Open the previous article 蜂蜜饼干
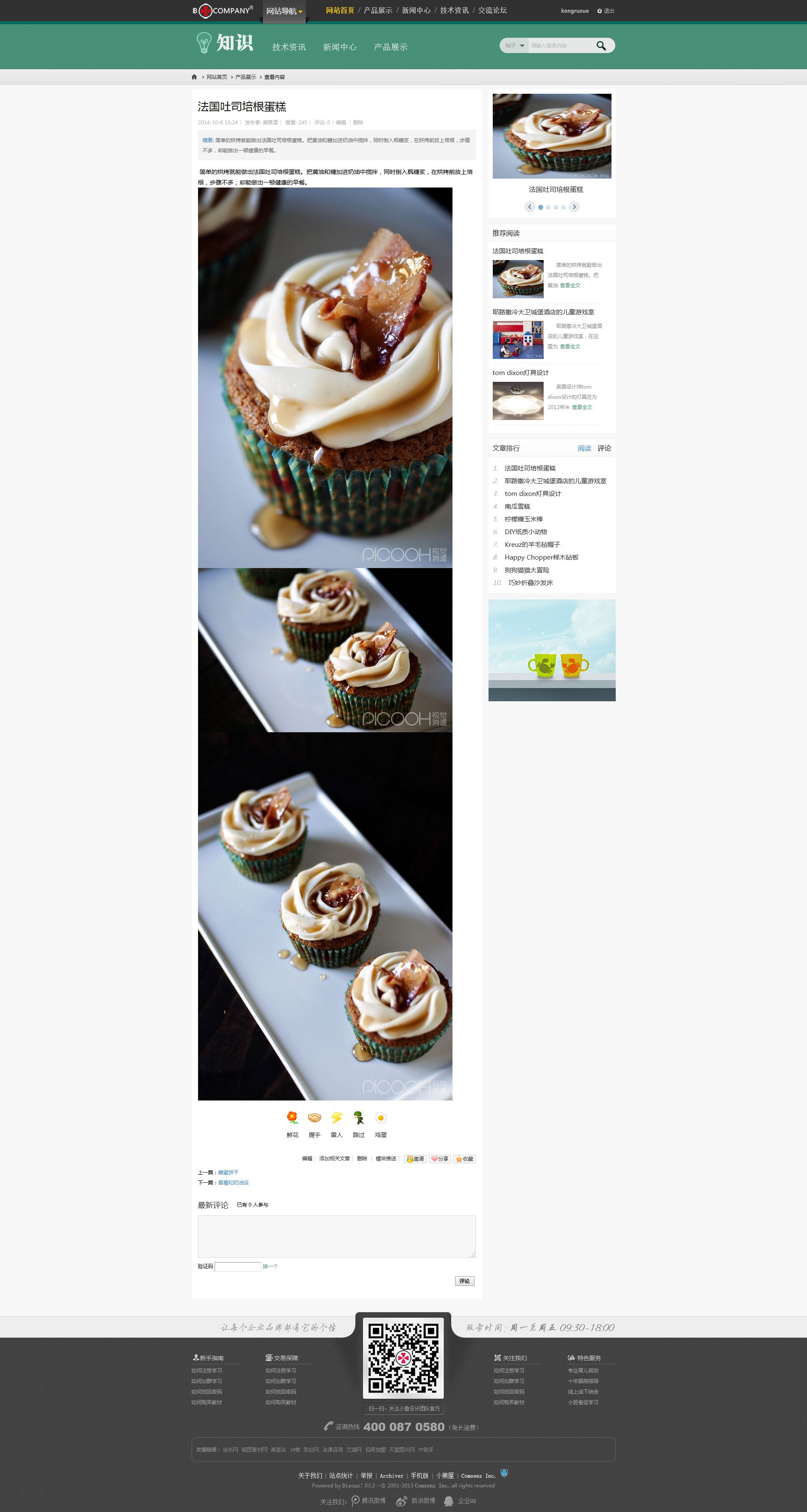The height and width of the screenshot is (1512, 807). (x=228, y=1172)
